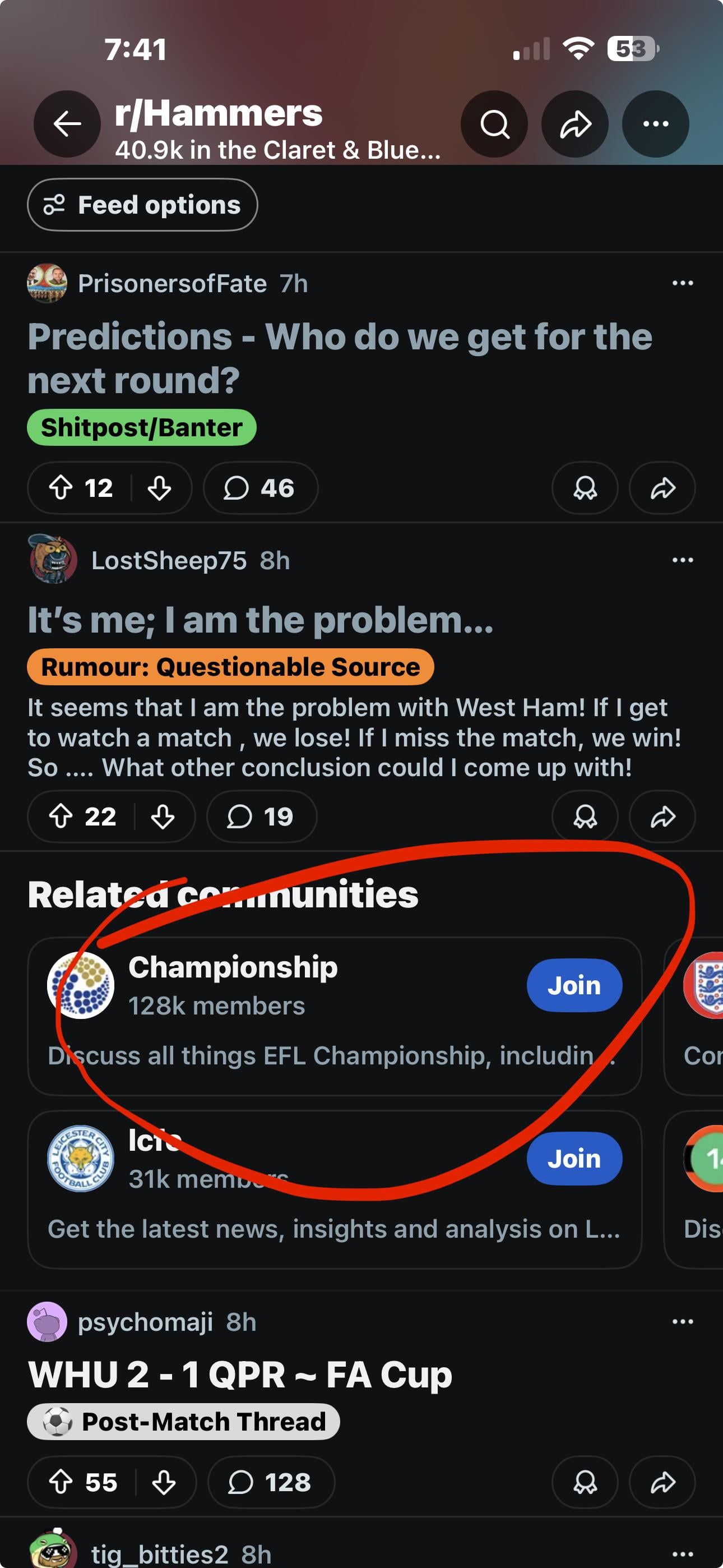The image size is (723, 1568).
Task: Open the Predictions next round post
Action: coord(340,358)
